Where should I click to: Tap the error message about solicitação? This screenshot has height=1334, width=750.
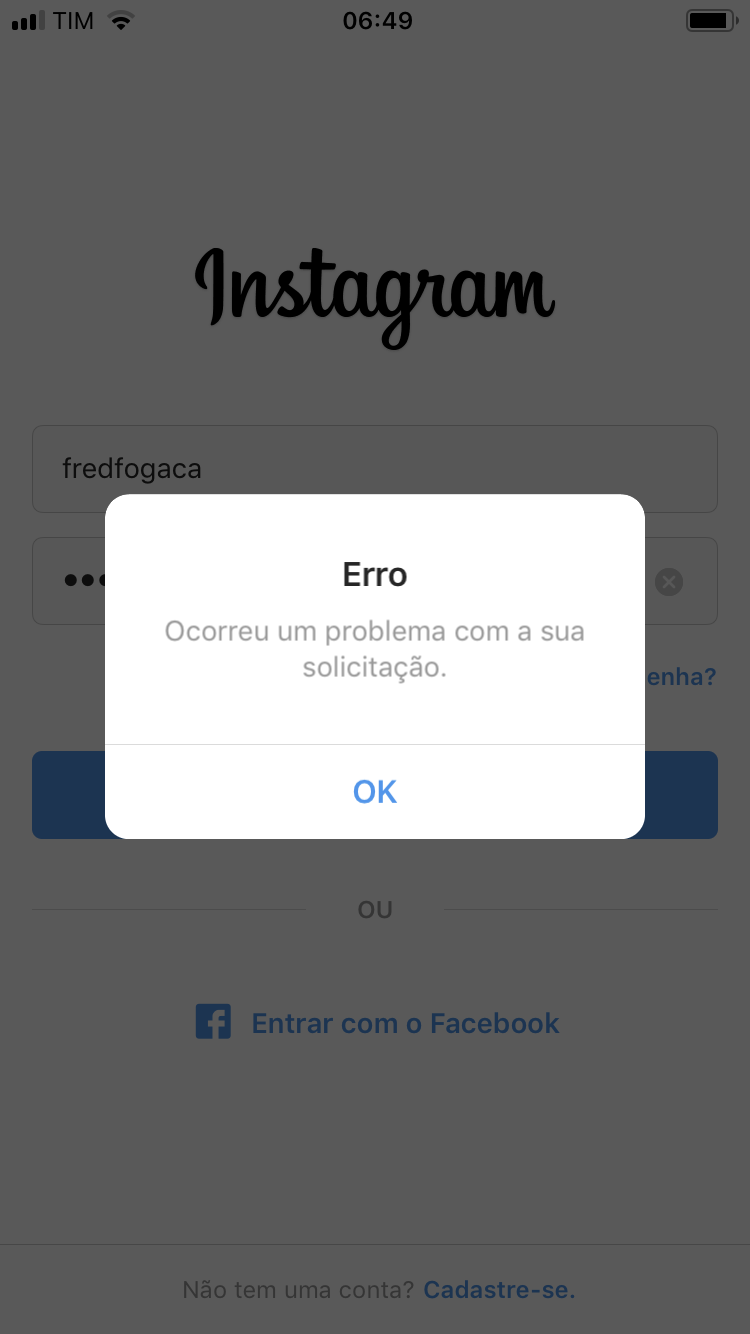[375, 648]
